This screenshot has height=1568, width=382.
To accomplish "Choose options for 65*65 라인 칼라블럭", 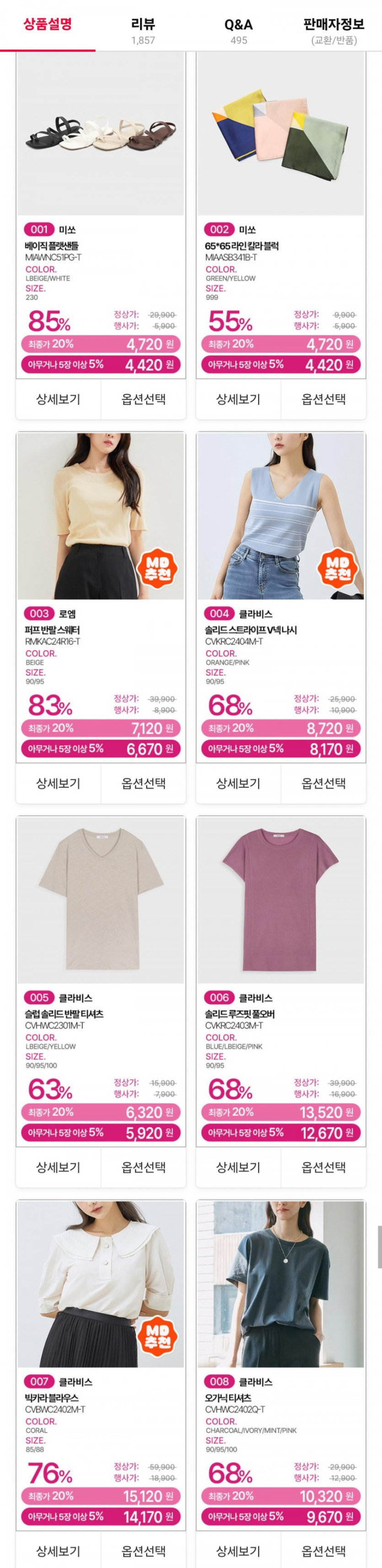I will click(323, 399).
